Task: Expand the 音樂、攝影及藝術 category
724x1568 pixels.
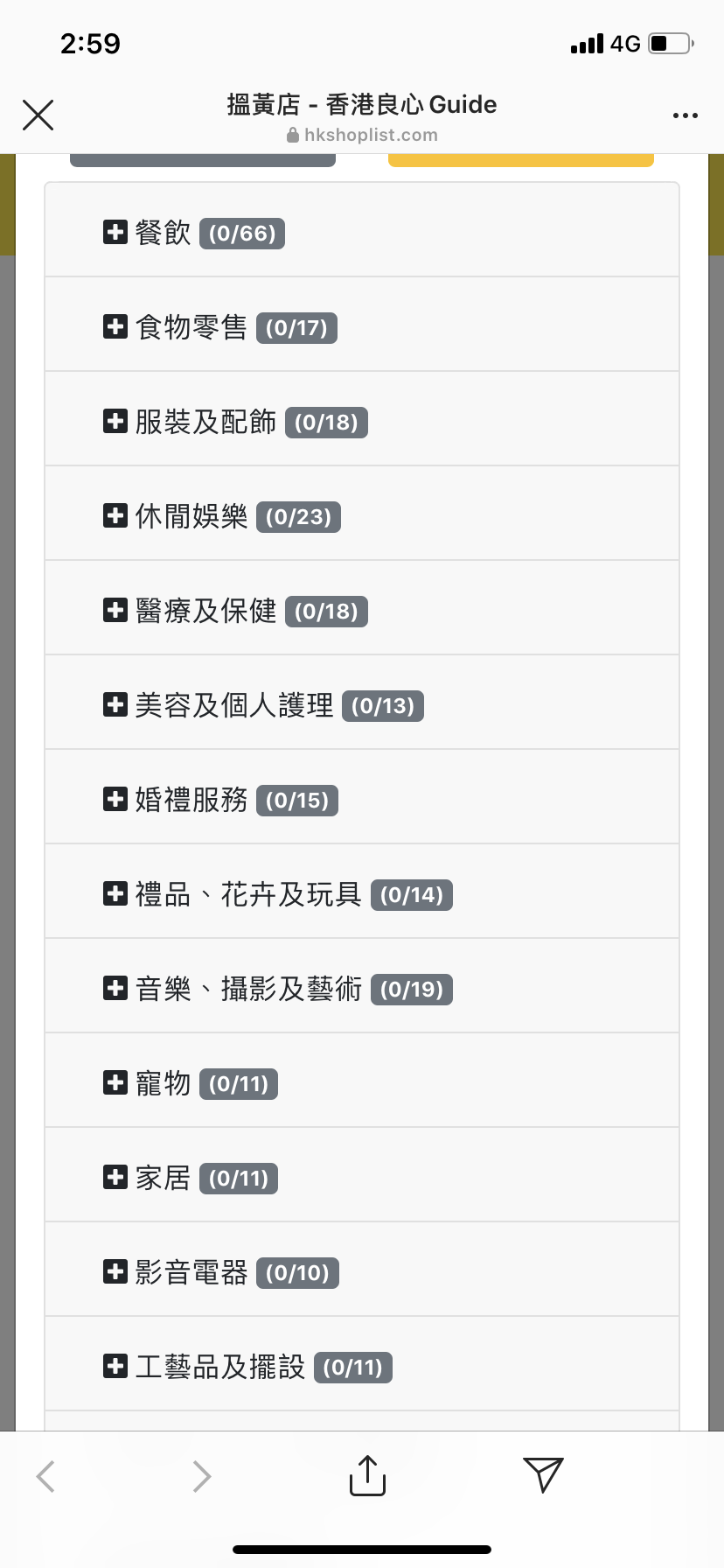Action: point(362,986)
